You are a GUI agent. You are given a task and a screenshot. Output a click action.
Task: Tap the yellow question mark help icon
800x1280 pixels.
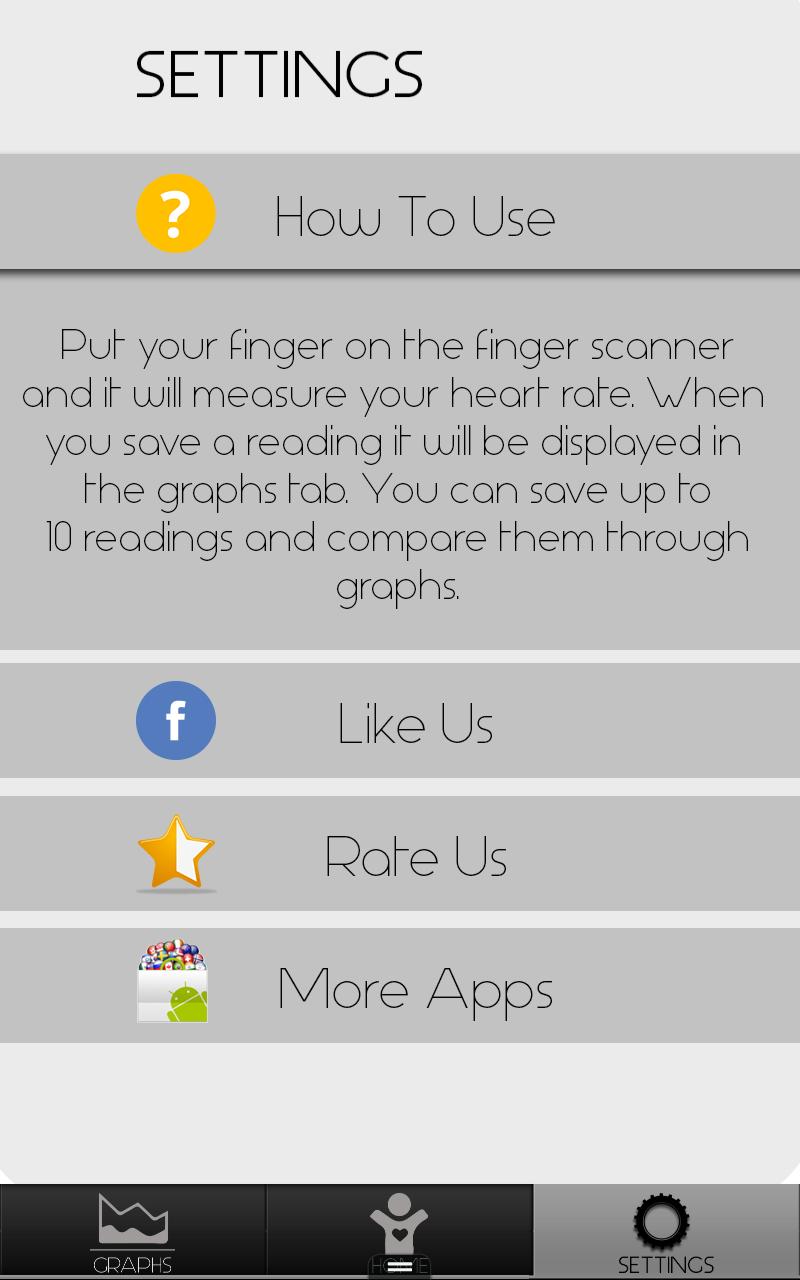(x=175, y=212)
